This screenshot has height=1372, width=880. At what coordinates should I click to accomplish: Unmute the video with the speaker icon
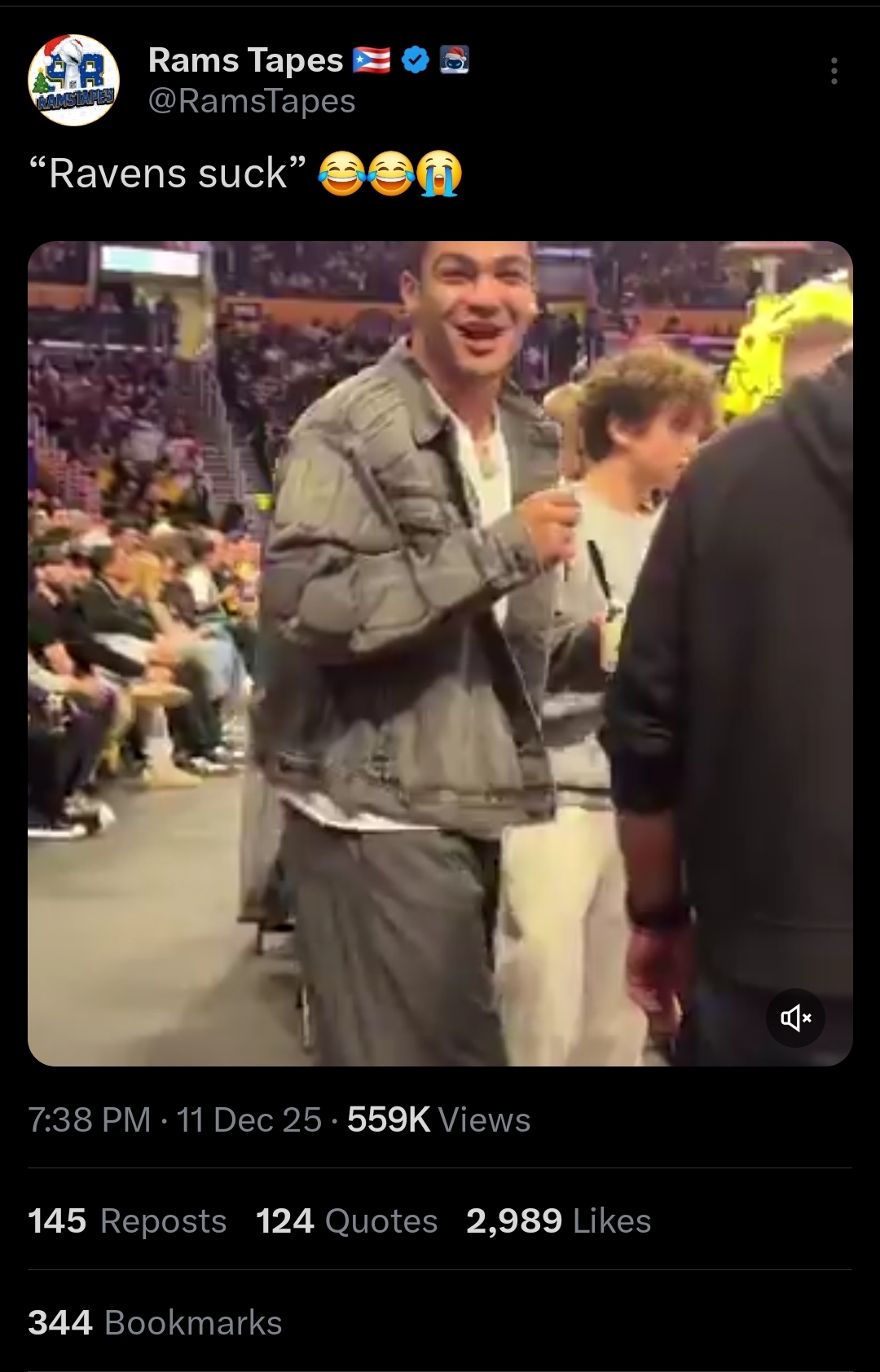click(x=795, y=1018)
